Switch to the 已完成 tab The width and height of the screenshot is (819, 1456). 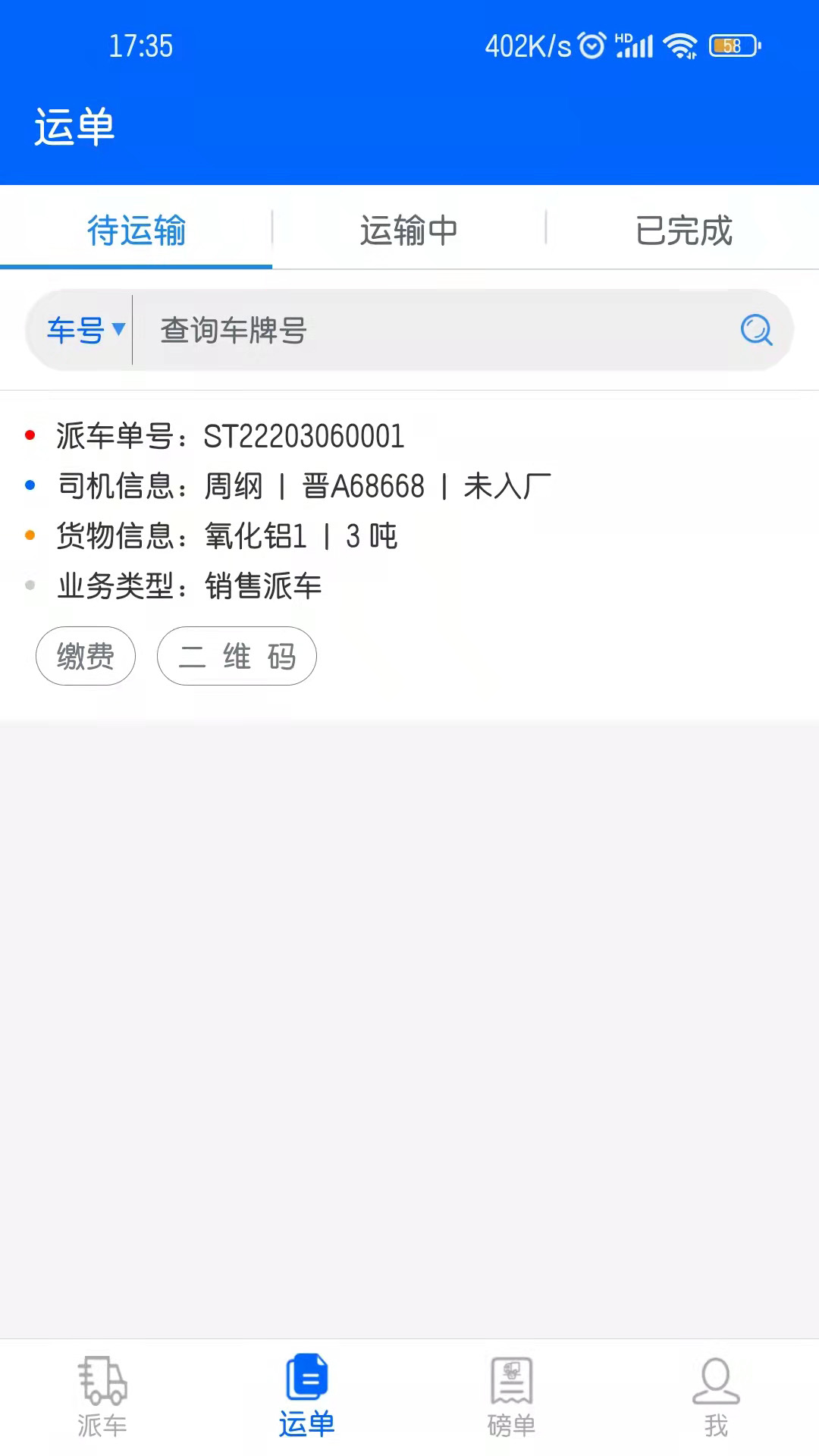(683, 230)
